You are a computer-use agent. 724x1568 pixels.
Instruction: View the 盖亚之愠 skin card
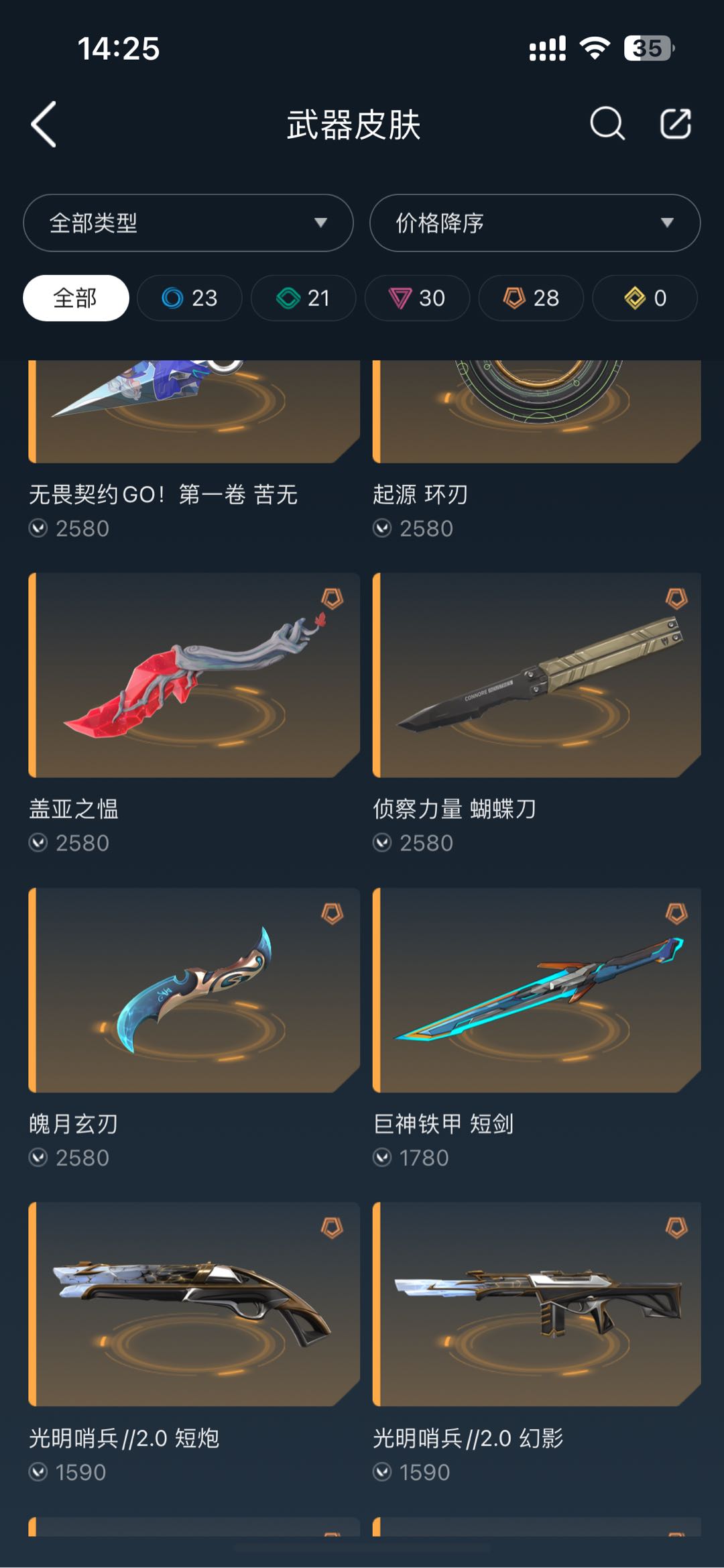pyautogui.click(x=194, y=714)
